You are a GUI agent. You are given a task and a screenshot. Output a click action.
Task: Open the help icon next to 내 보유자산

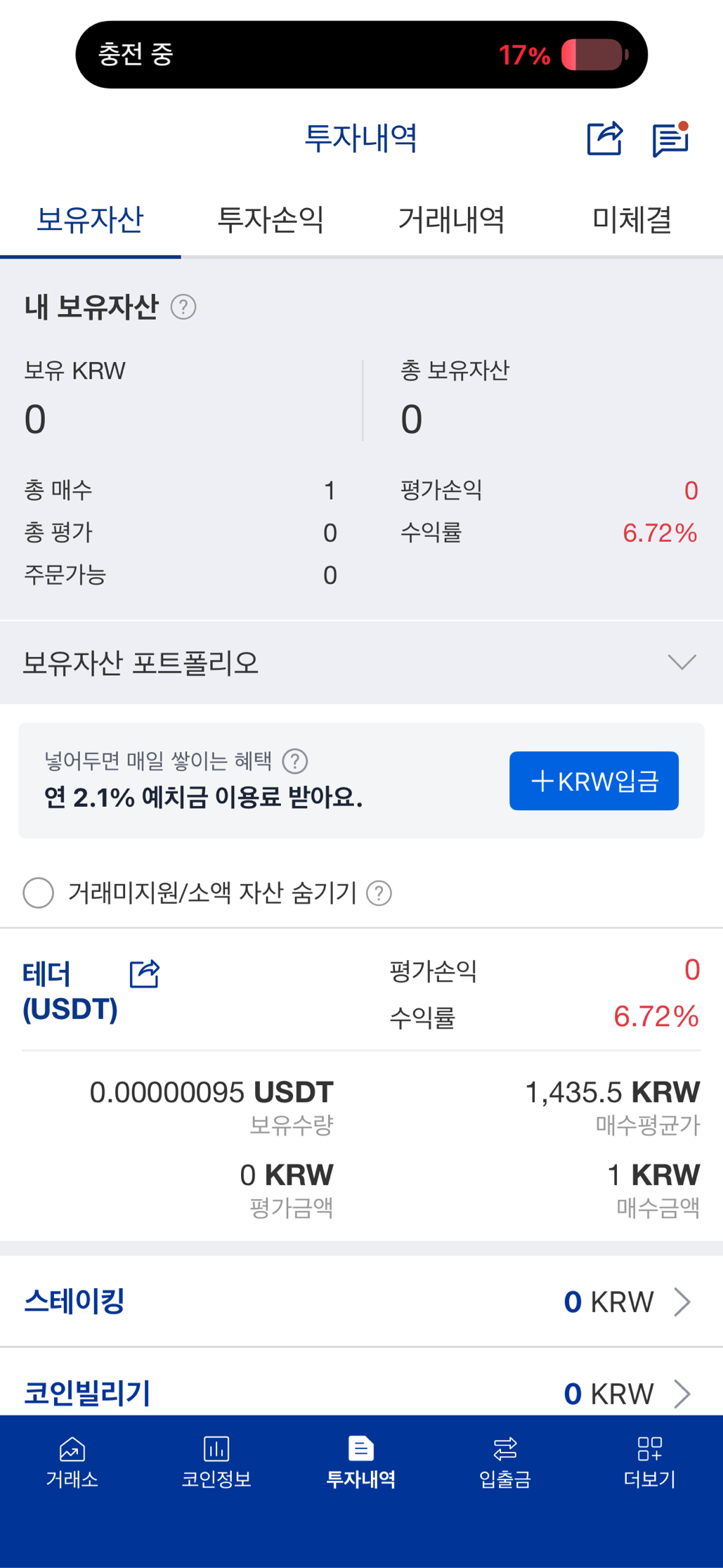coord(183,306)
